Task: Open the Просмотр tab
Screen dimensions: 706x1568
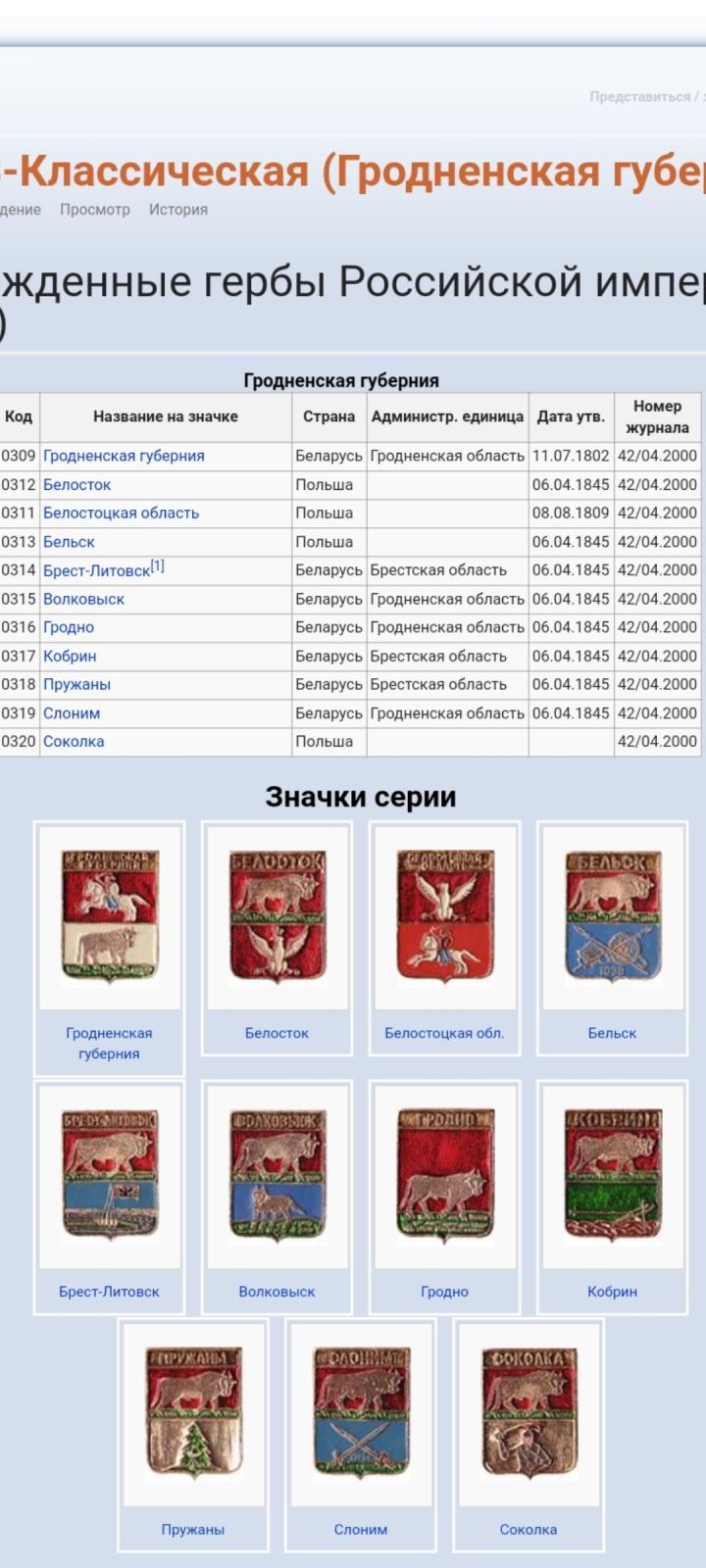Action: click(94, 209)
